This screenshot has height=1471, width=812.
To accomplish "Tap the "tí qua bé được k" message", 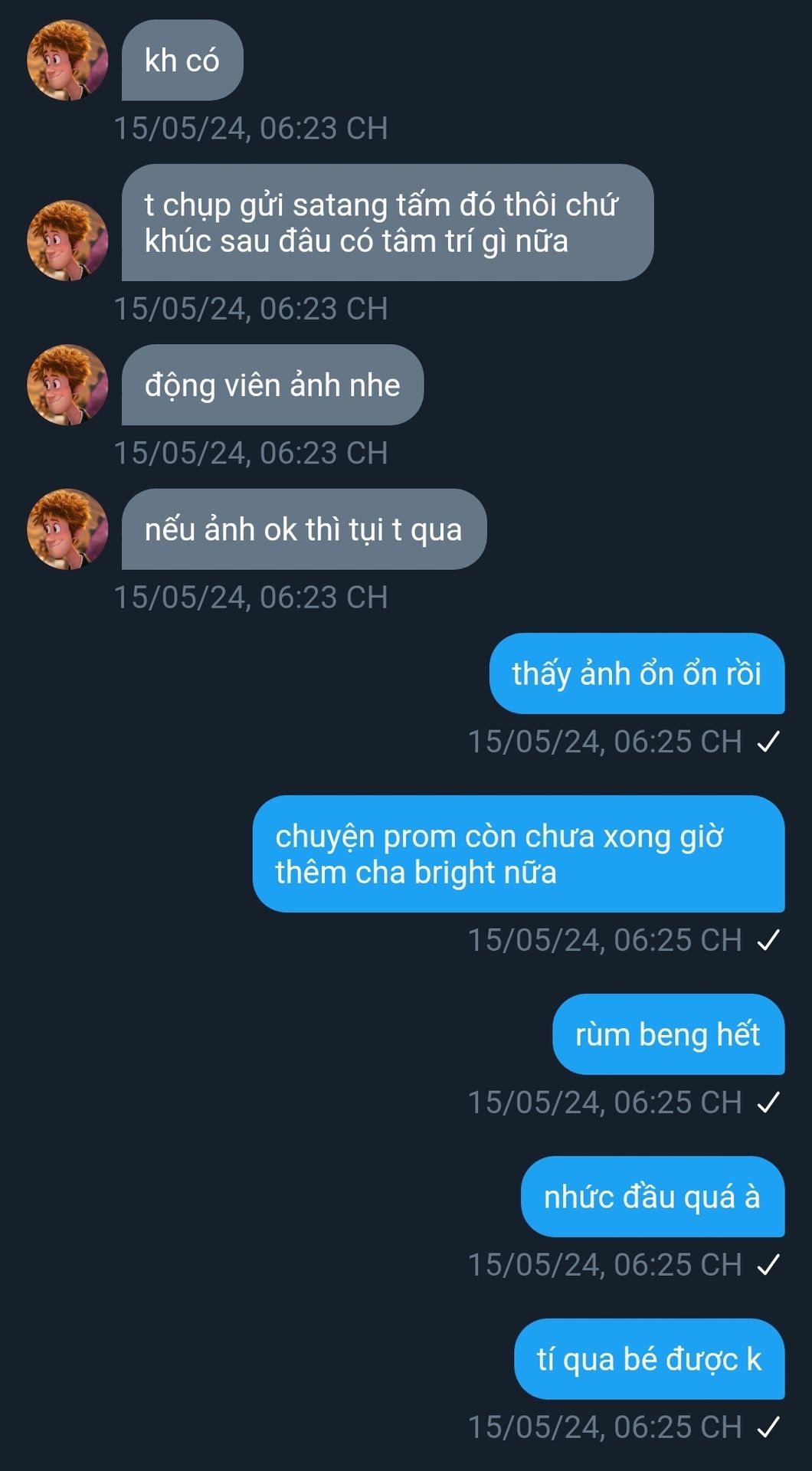I will pyautogui.click(x=649, y=1359).
